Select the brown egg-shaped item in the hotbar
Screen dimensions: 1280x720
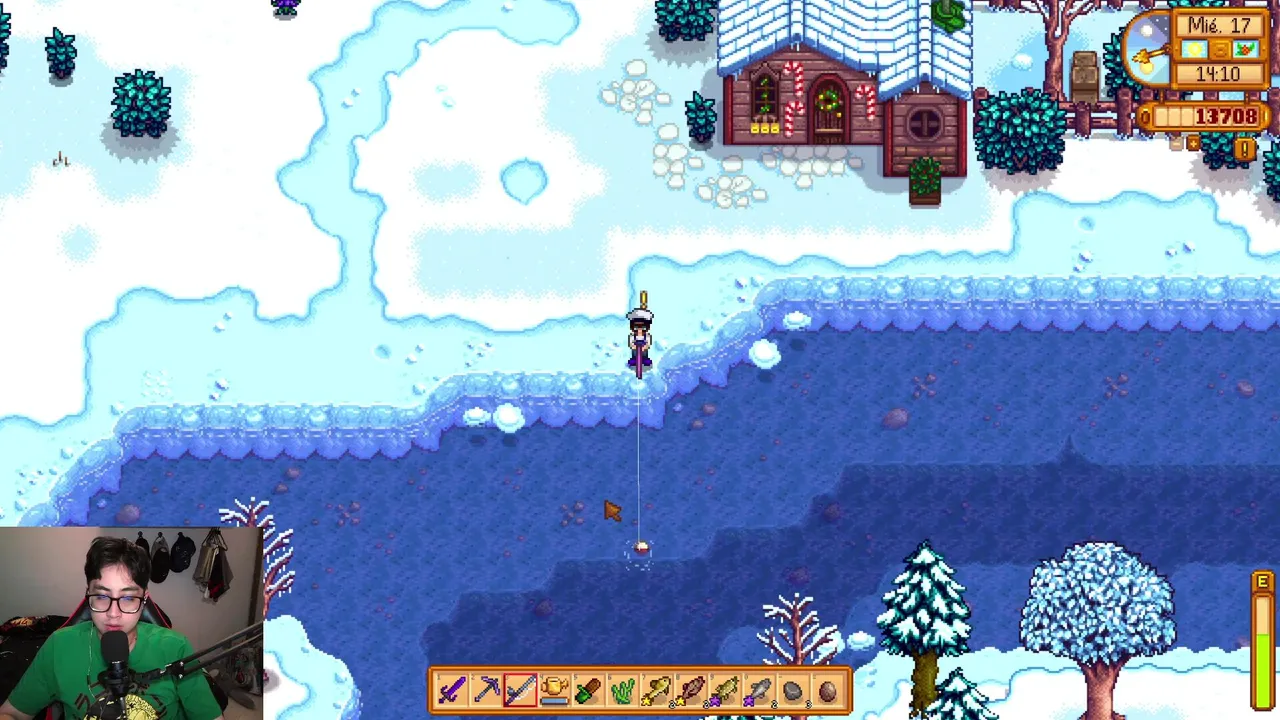point(827,690)
